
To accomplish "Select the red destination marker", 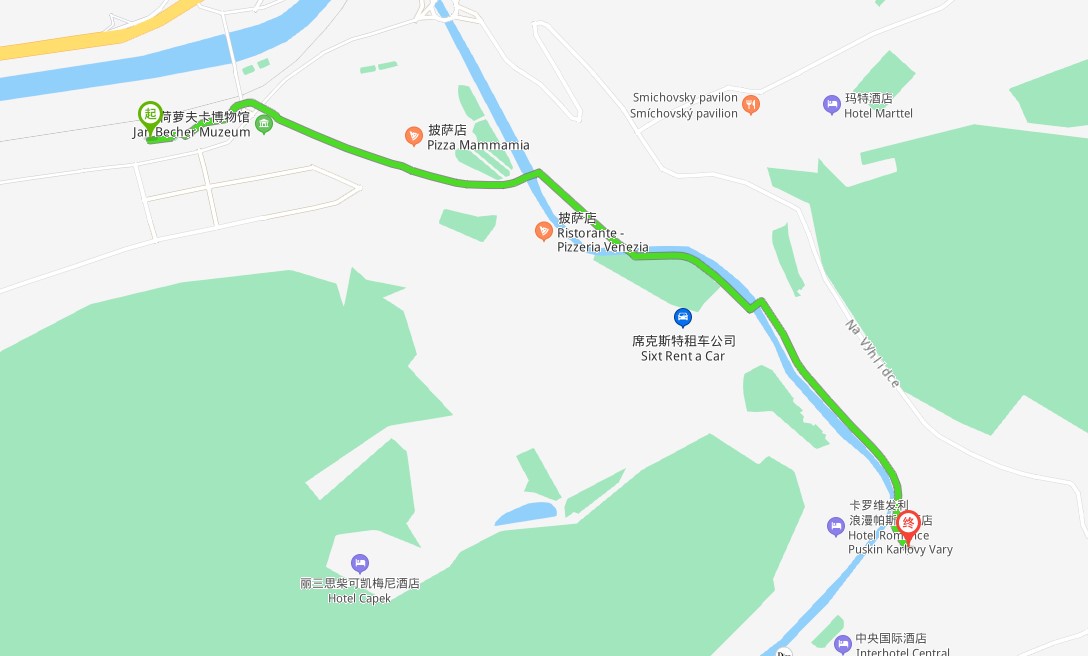I will click(909, 523).
